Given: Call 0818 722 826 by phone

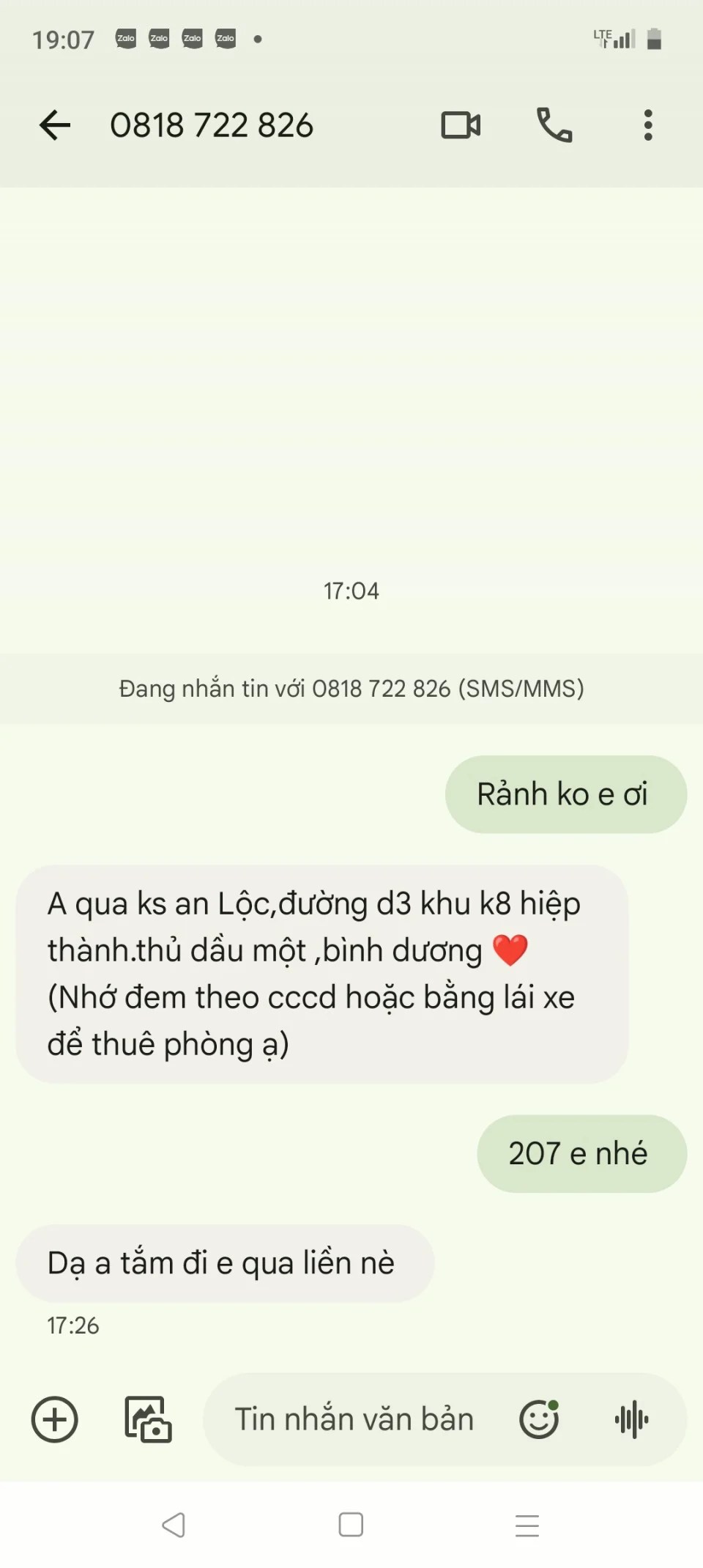Looking at the screenshot, I should [x=554, y=125].
